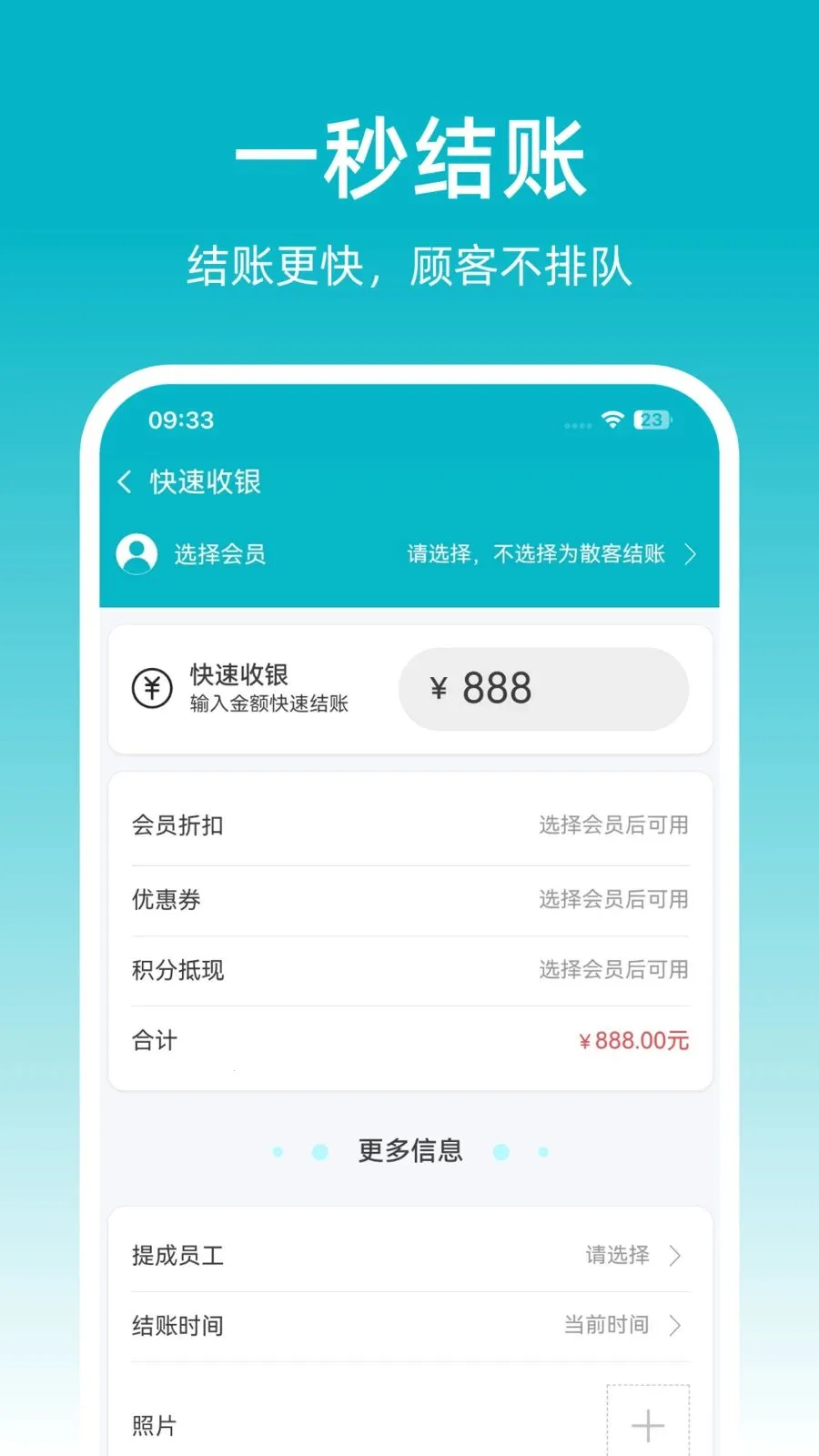Tap the Wi-Fi icon in the status bar
819x1456 pixels.
click(612, 421)
